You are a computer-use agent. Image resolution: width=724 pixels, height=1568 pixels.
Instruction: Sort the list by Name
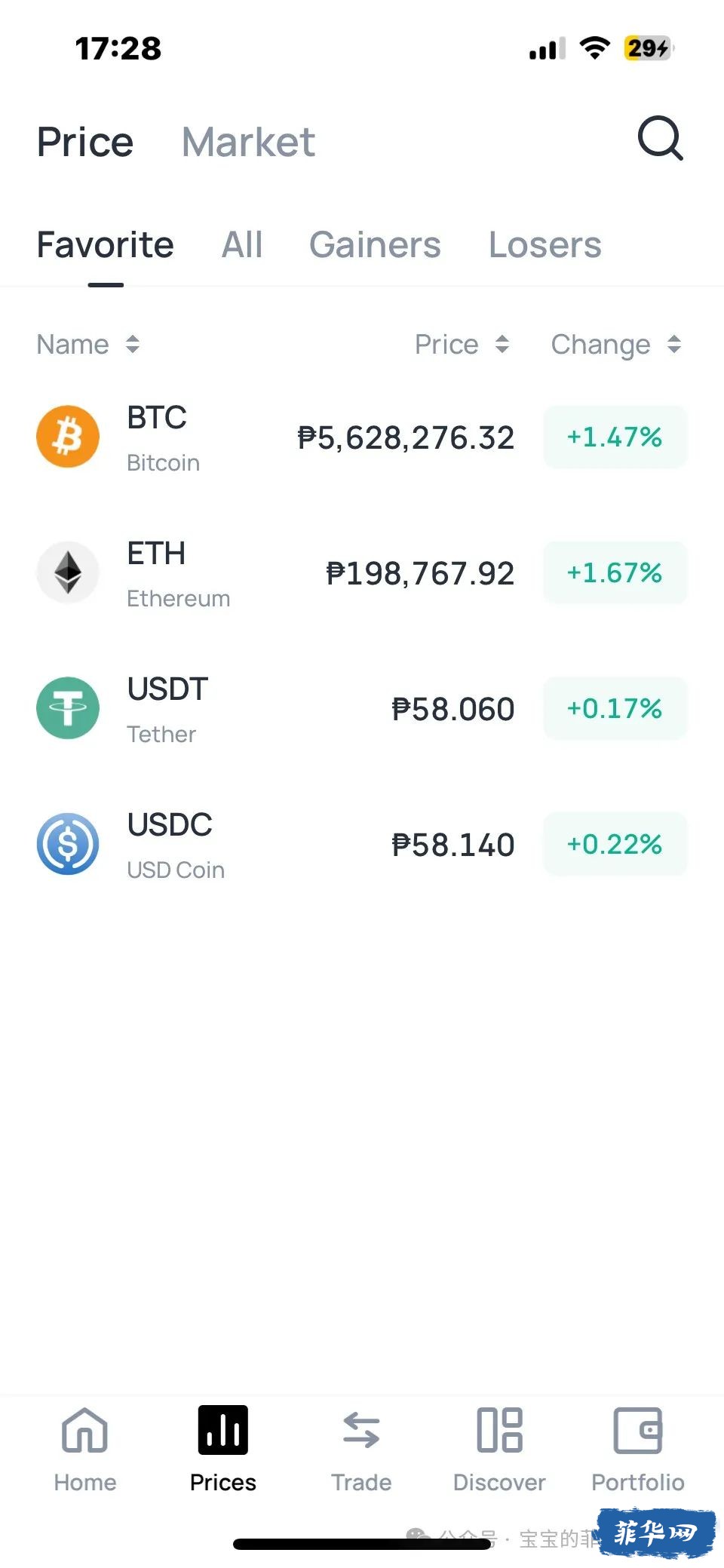[88, 345]
